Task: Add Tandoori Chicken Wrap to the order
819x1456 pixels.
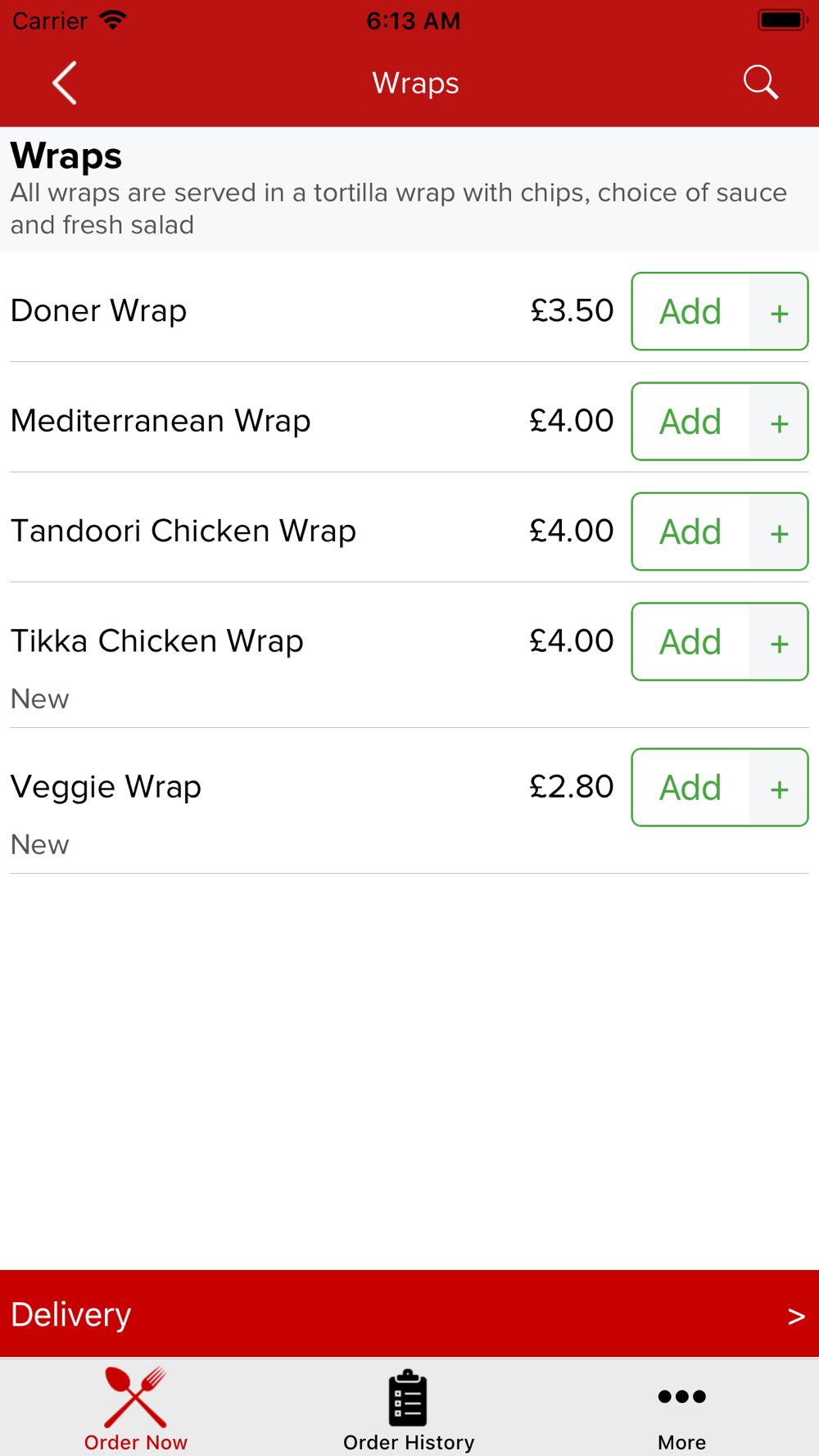Action: click(x=690, y=531)
